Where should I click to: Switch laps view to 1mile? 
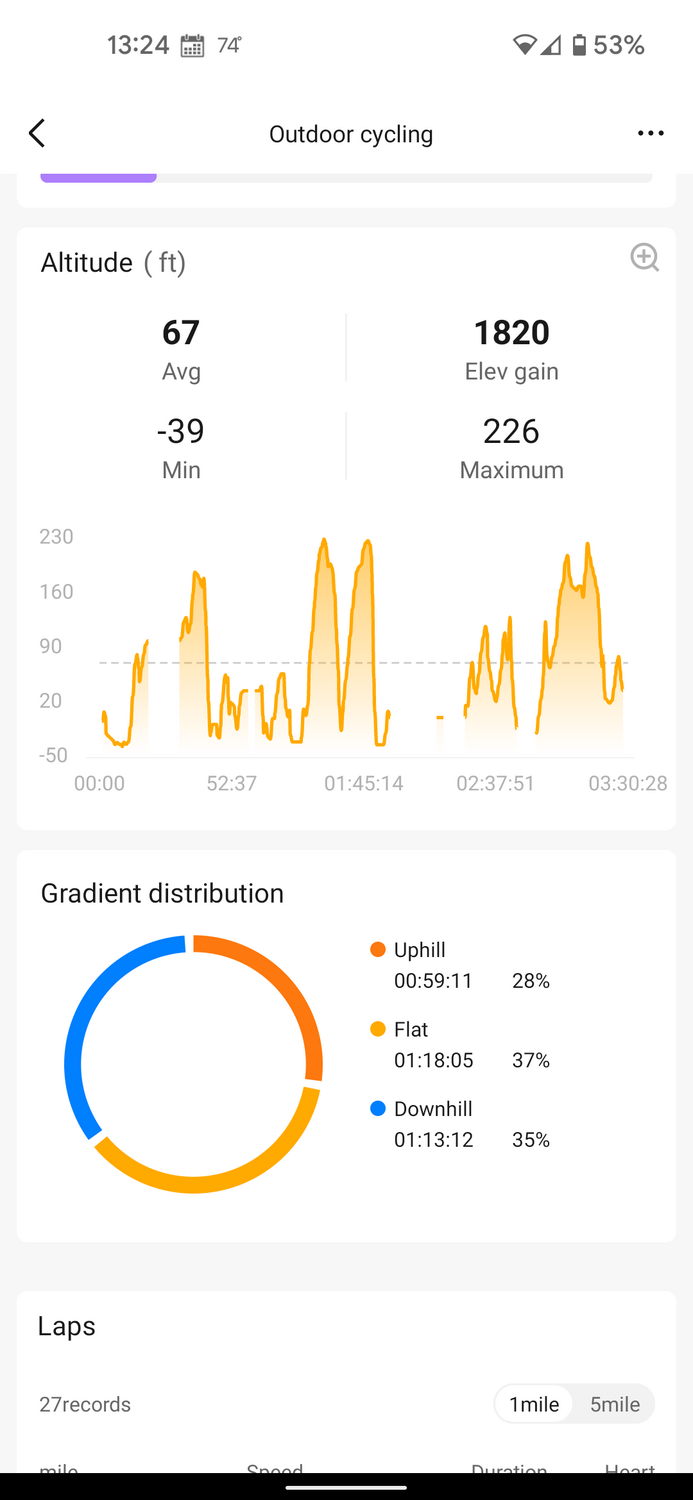tap(534, 1404)
